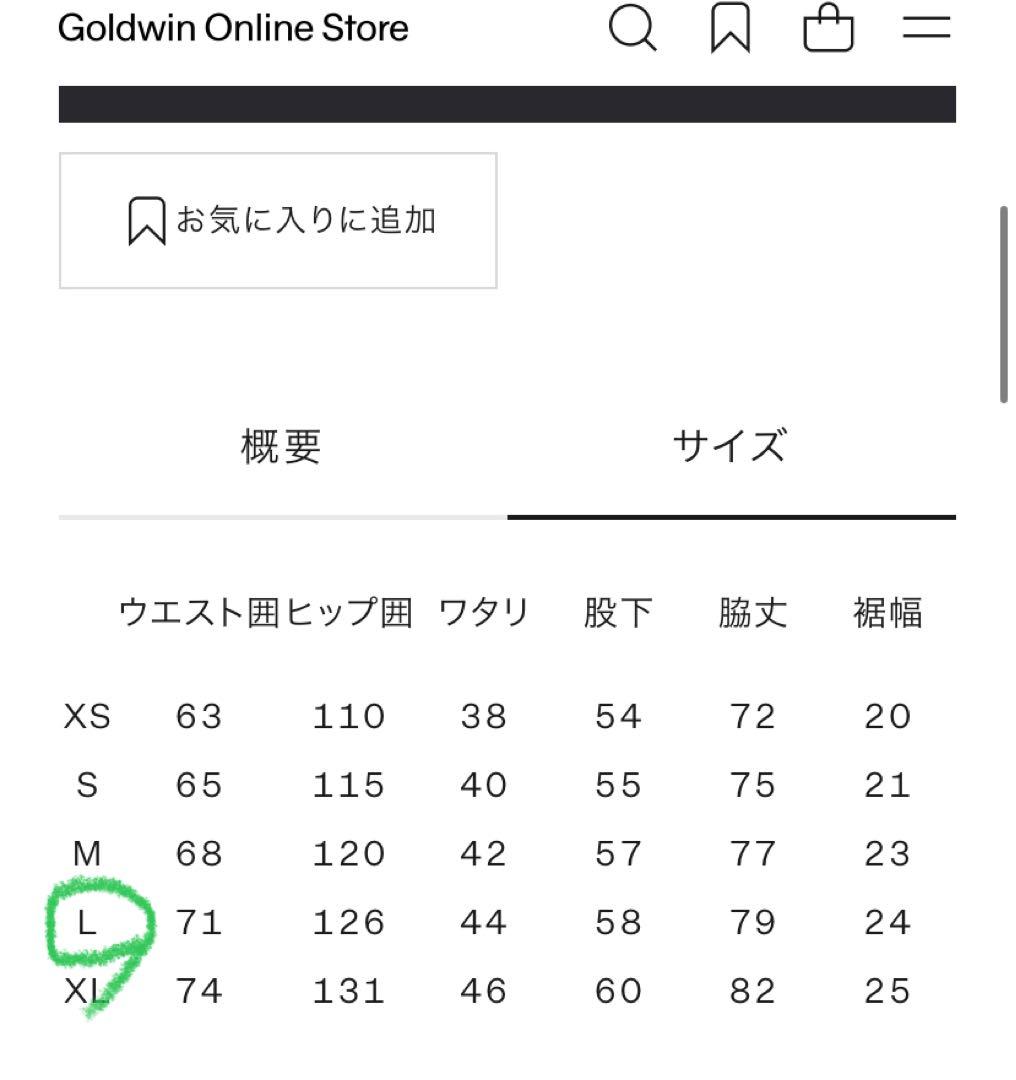The image size is (1016, 1080).
Task: Click the Goldwin Online Store logo text
Action: click(x=235, y=28)
